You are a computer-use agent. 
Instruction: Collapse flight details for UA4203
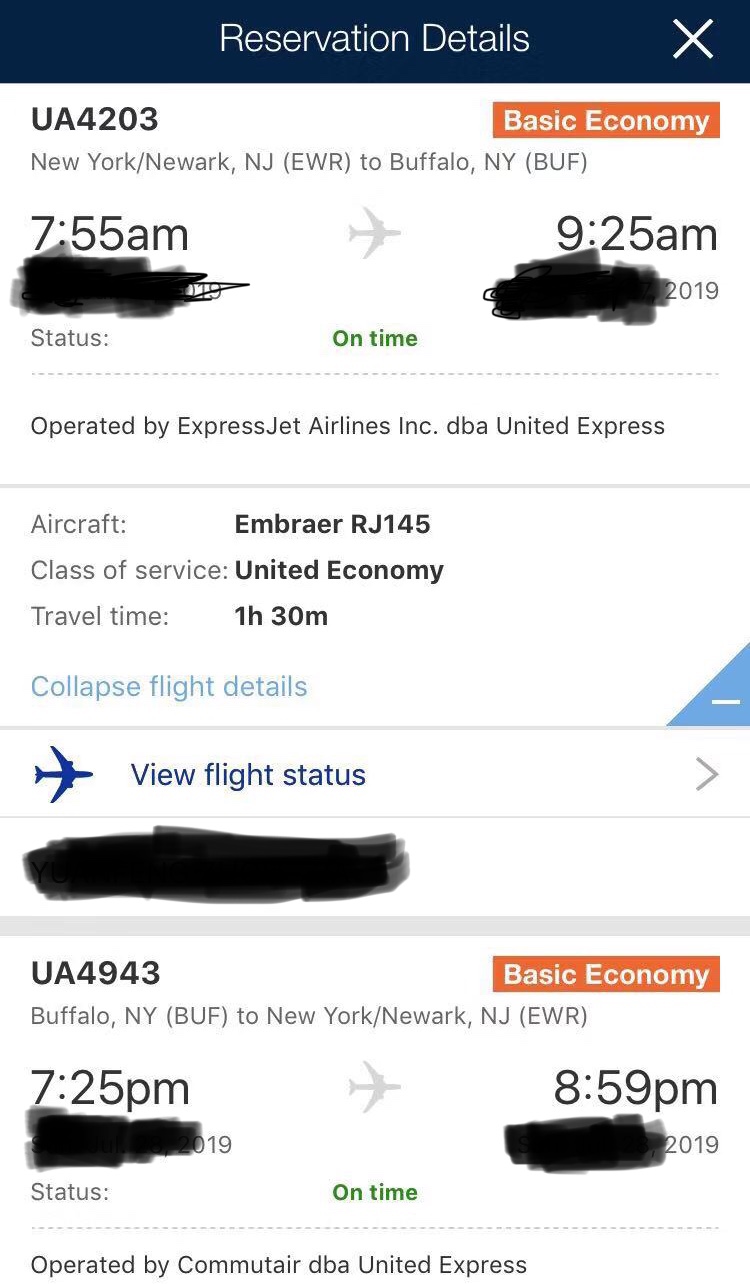[169, 687]
